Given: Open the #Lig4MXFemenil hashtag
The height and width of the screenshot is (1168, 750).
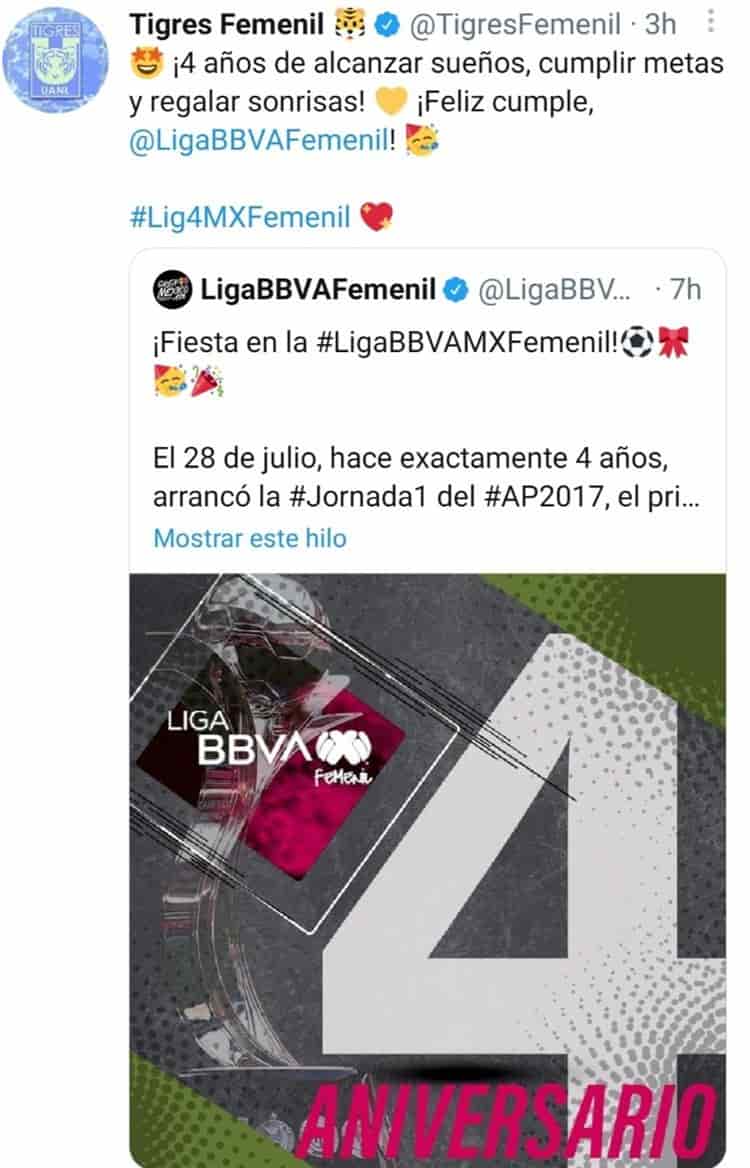Looking at the screenshot, I should pos(240,217).
